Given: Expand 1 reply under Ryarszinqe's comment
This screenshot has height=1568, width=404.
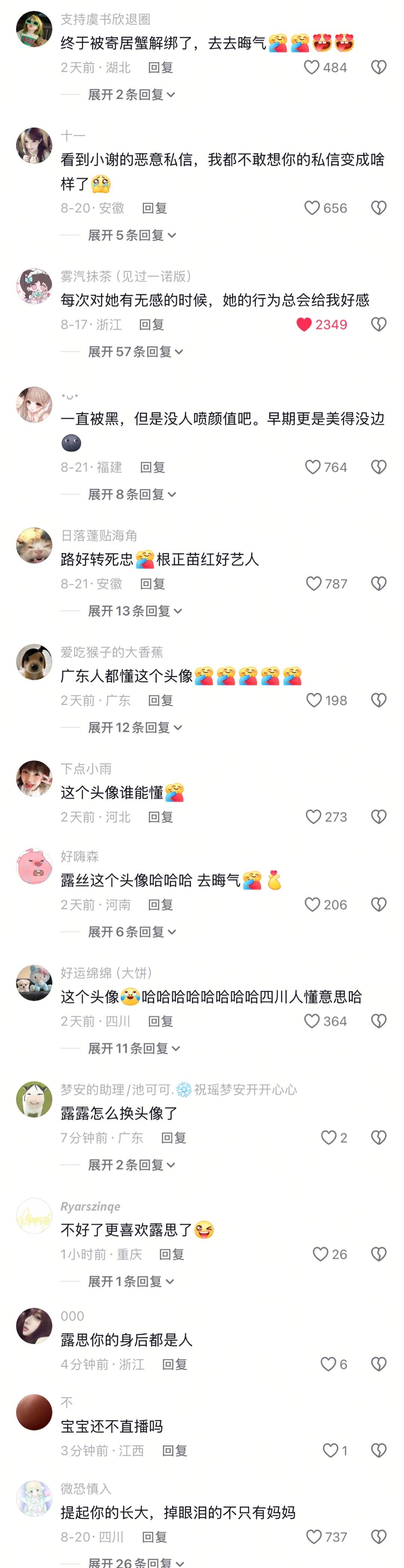Looking at the screenshot, I should tap(131, 1281).
